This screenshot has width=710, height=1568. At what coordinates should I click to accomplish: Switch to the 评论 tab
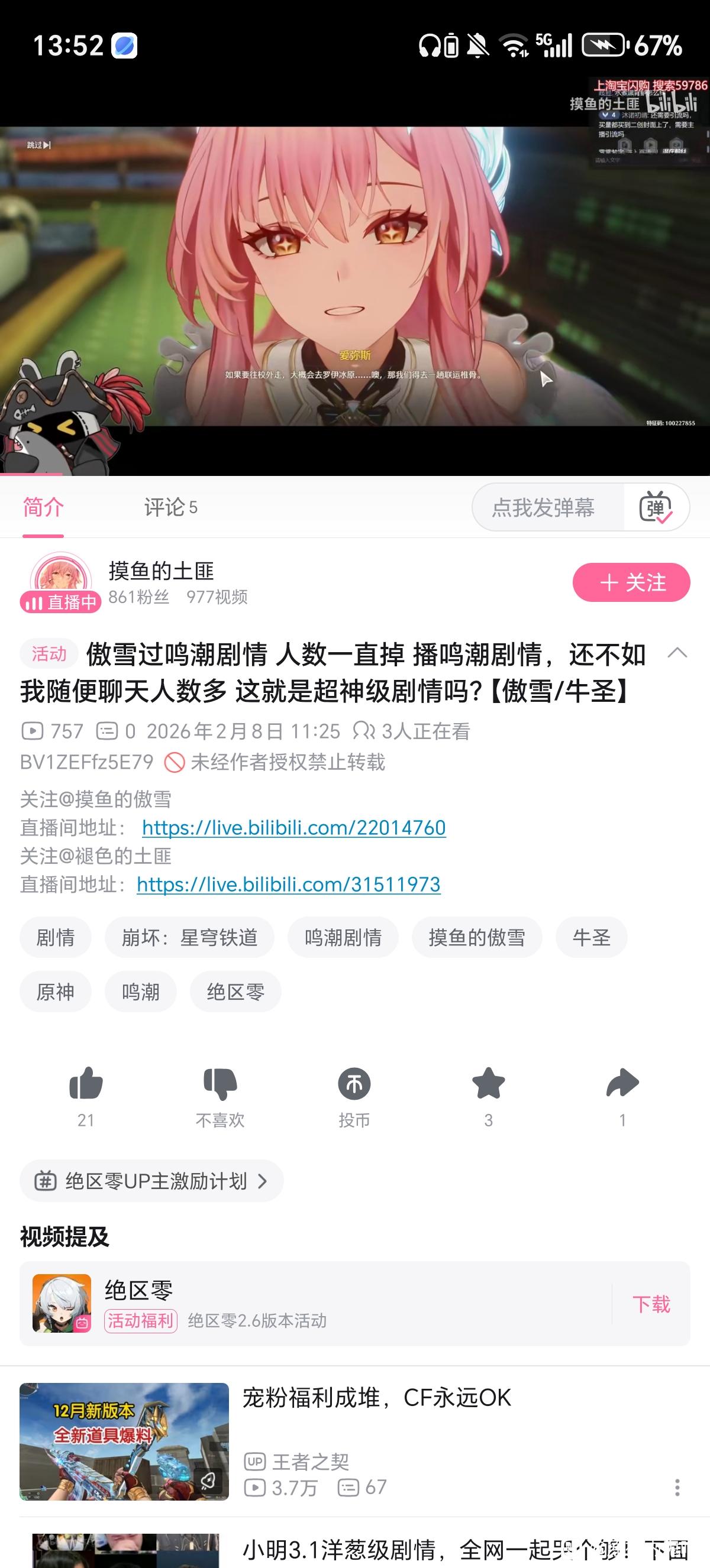(170, 507)
